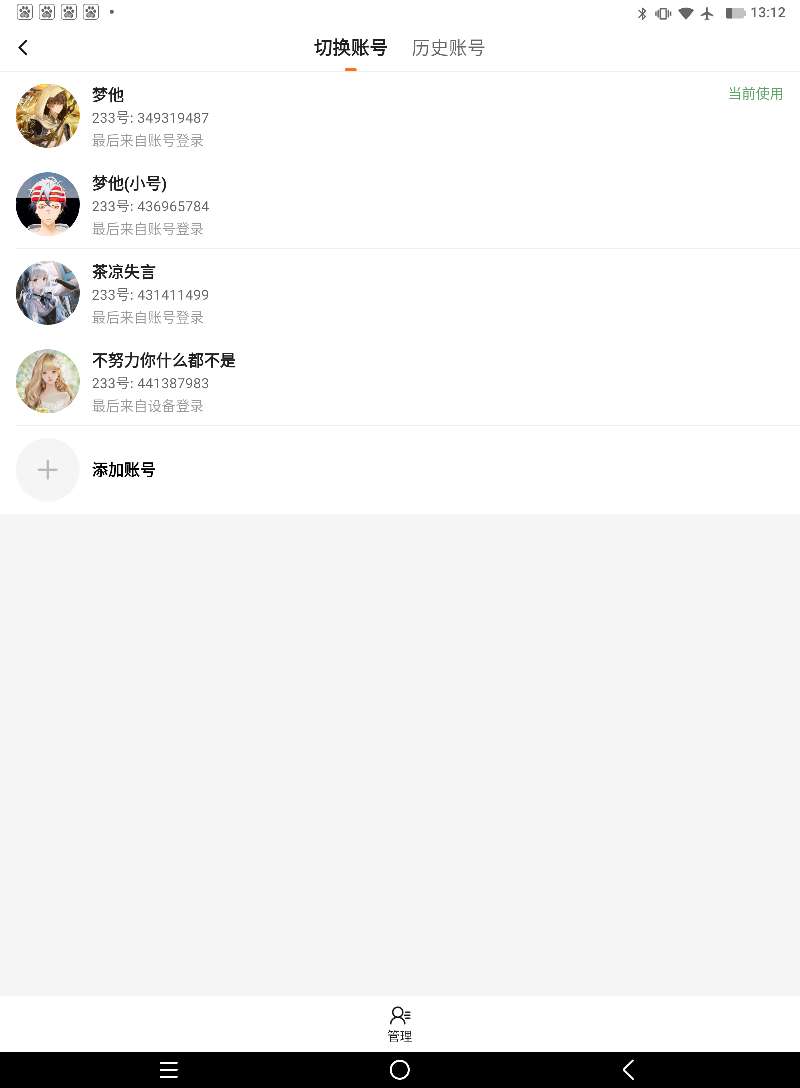The height and width of the screenshot is (1088, 800).
Task: Open recent apps from navigation bar
Action: click(169, 1070)
